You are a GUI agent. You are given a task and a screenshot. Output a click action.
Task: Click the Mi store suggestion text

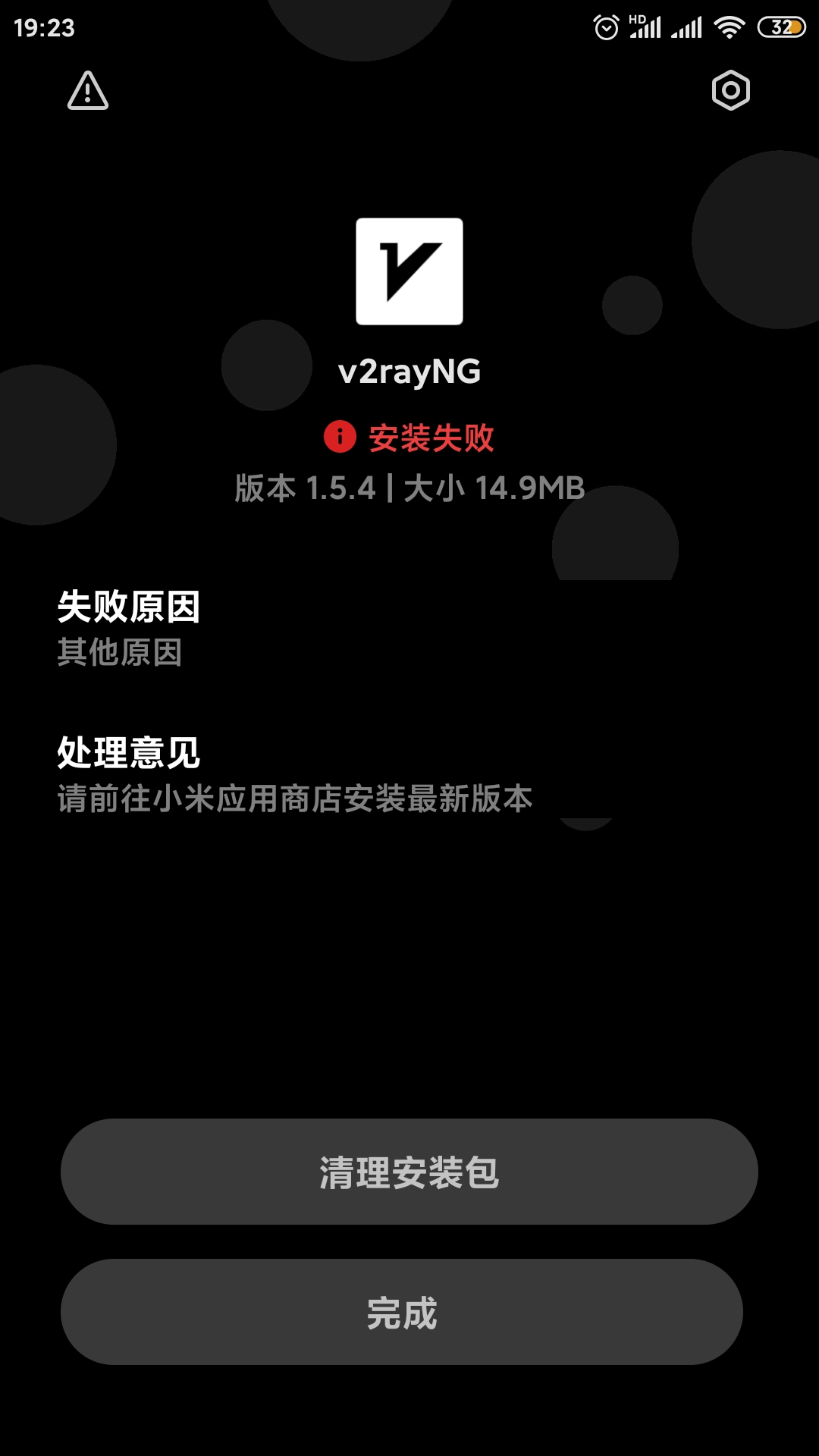(x=294, y=795)
